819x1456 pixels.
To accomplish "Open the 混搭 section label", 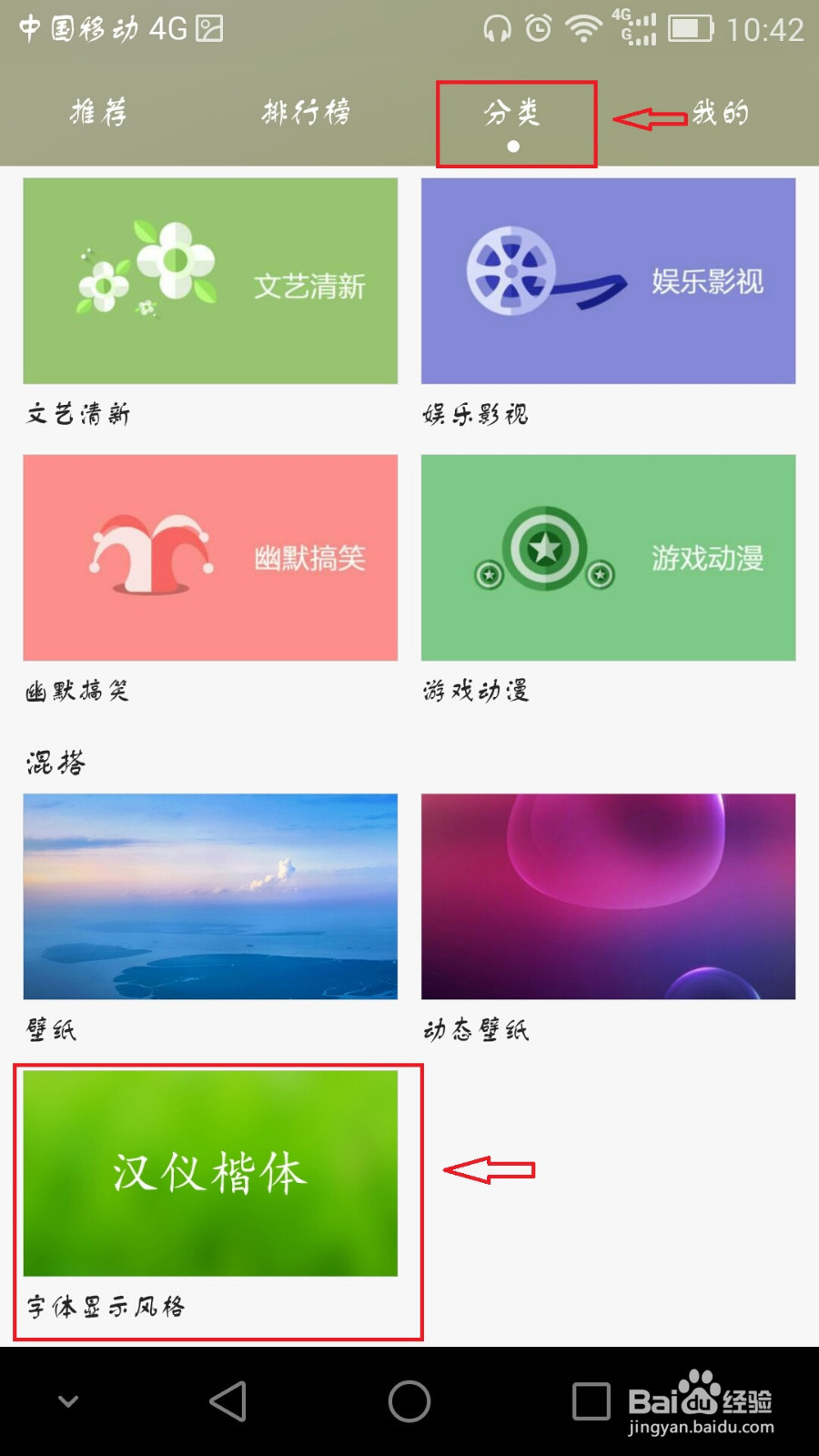I will click(55, 763).
